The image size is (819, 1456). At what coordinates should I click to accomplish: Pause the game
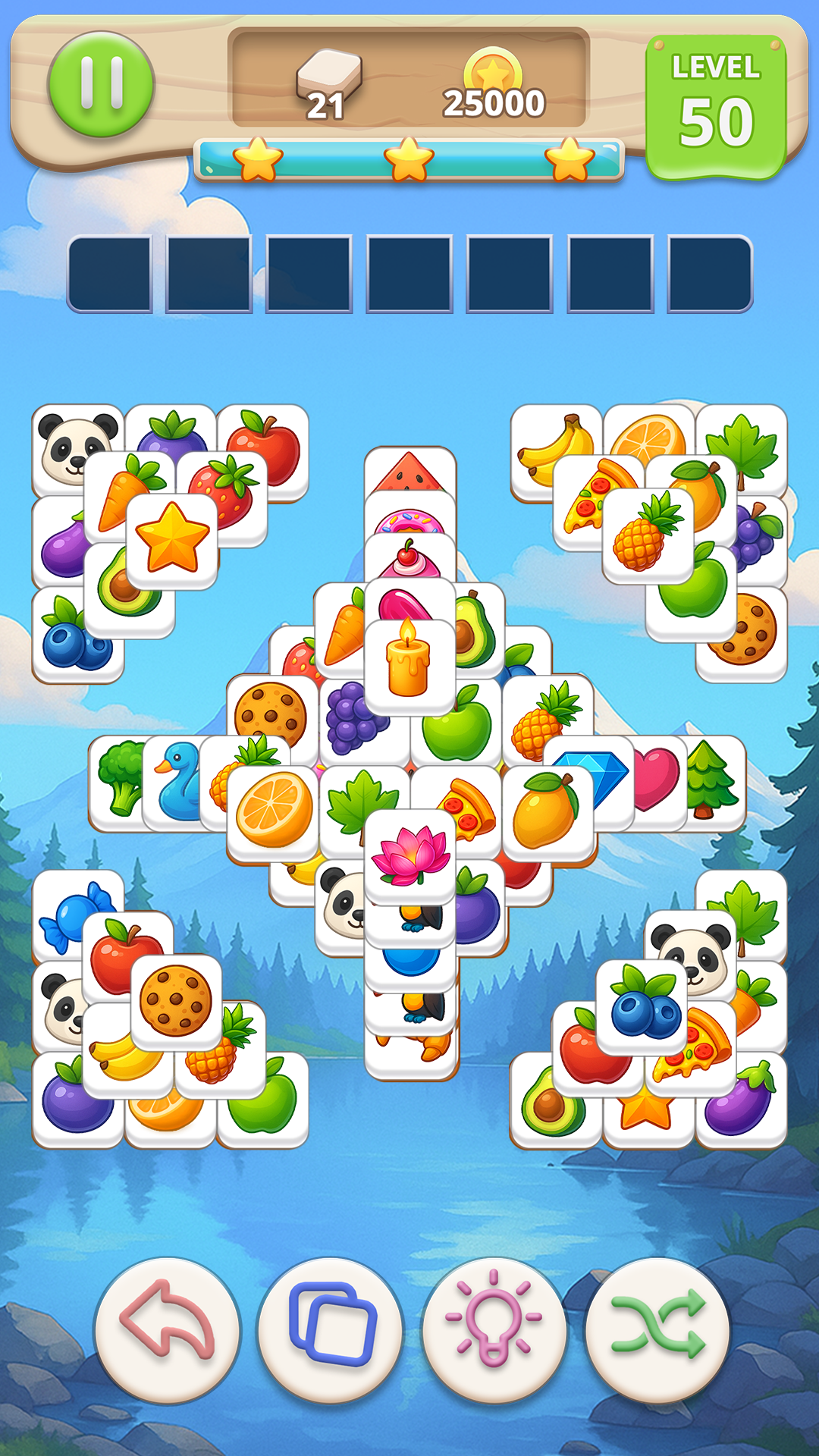[101, 84]
